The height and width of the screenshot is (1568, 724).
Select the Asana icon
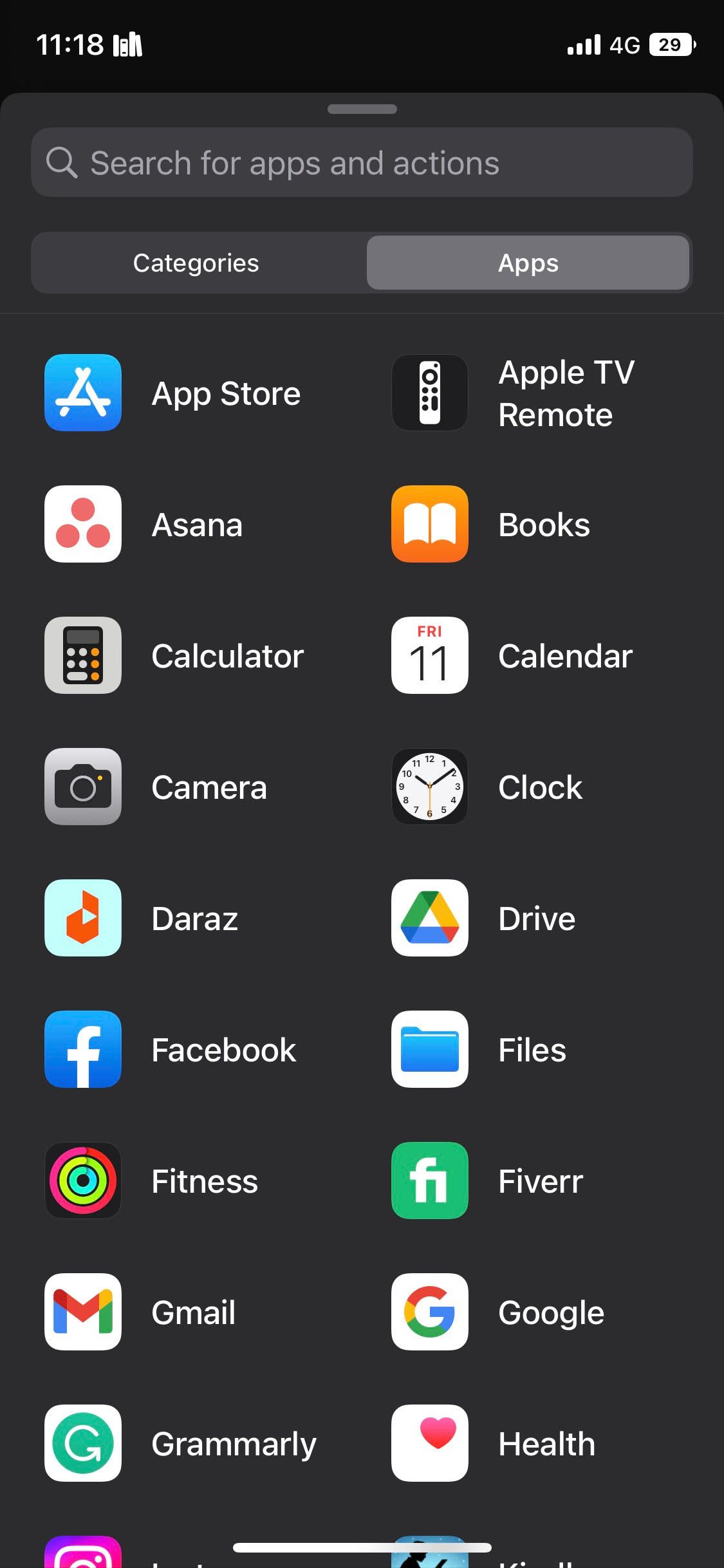pos(82,524)
